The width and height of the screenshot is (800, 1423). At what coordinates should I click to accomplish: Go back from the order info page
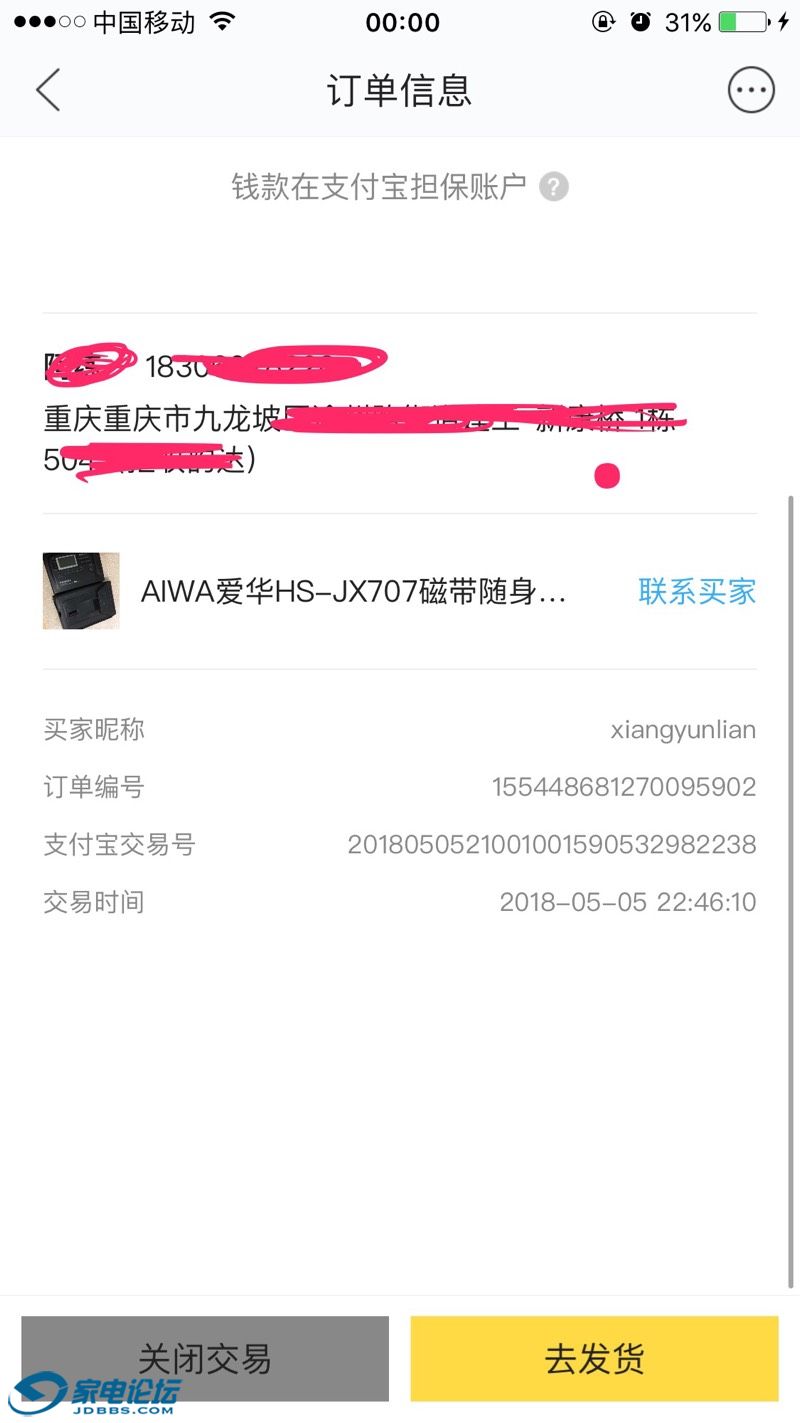click(48, 90)
